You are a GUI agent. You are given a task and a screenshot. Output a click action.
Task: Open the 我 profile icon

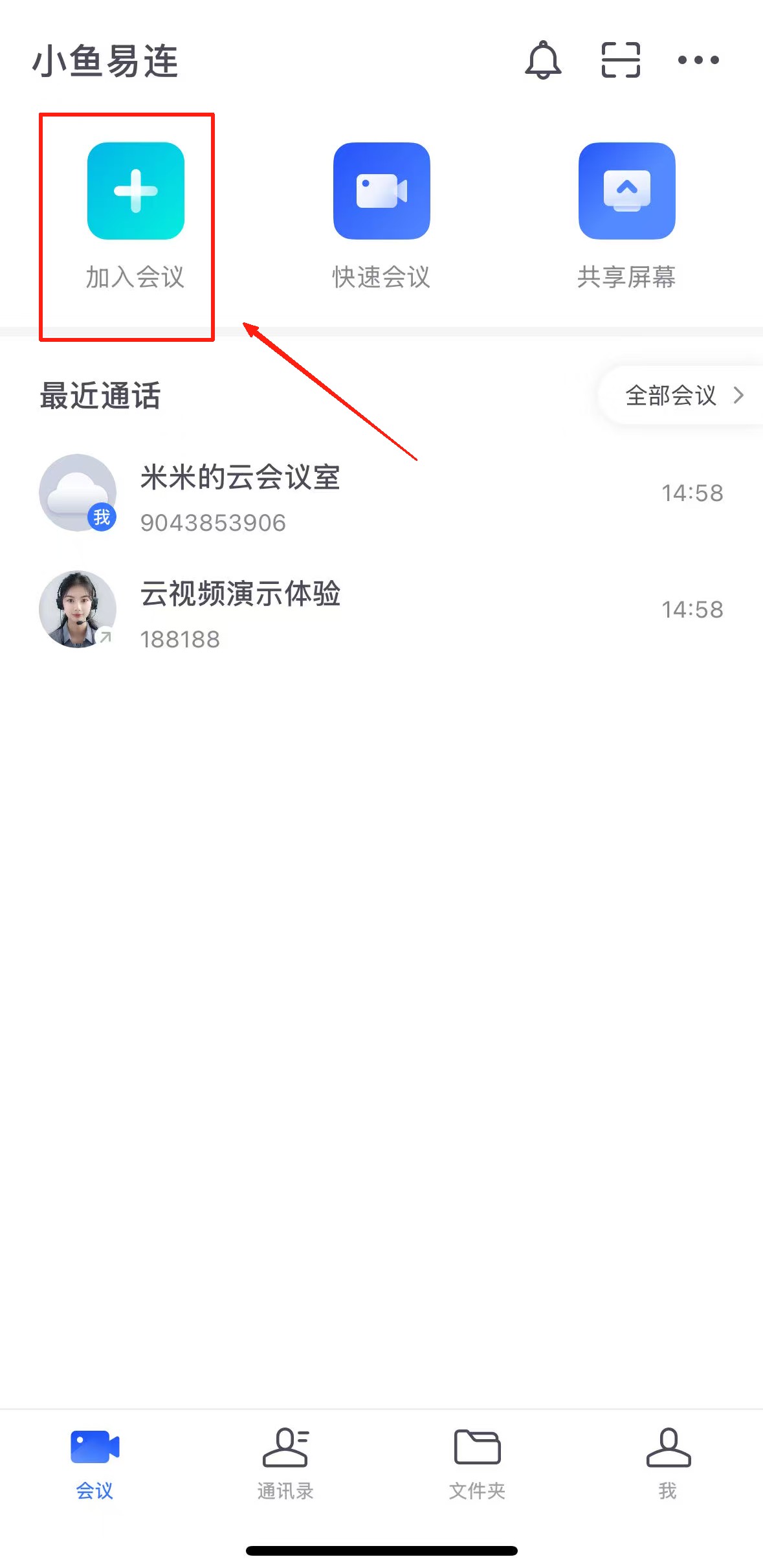667,1448
